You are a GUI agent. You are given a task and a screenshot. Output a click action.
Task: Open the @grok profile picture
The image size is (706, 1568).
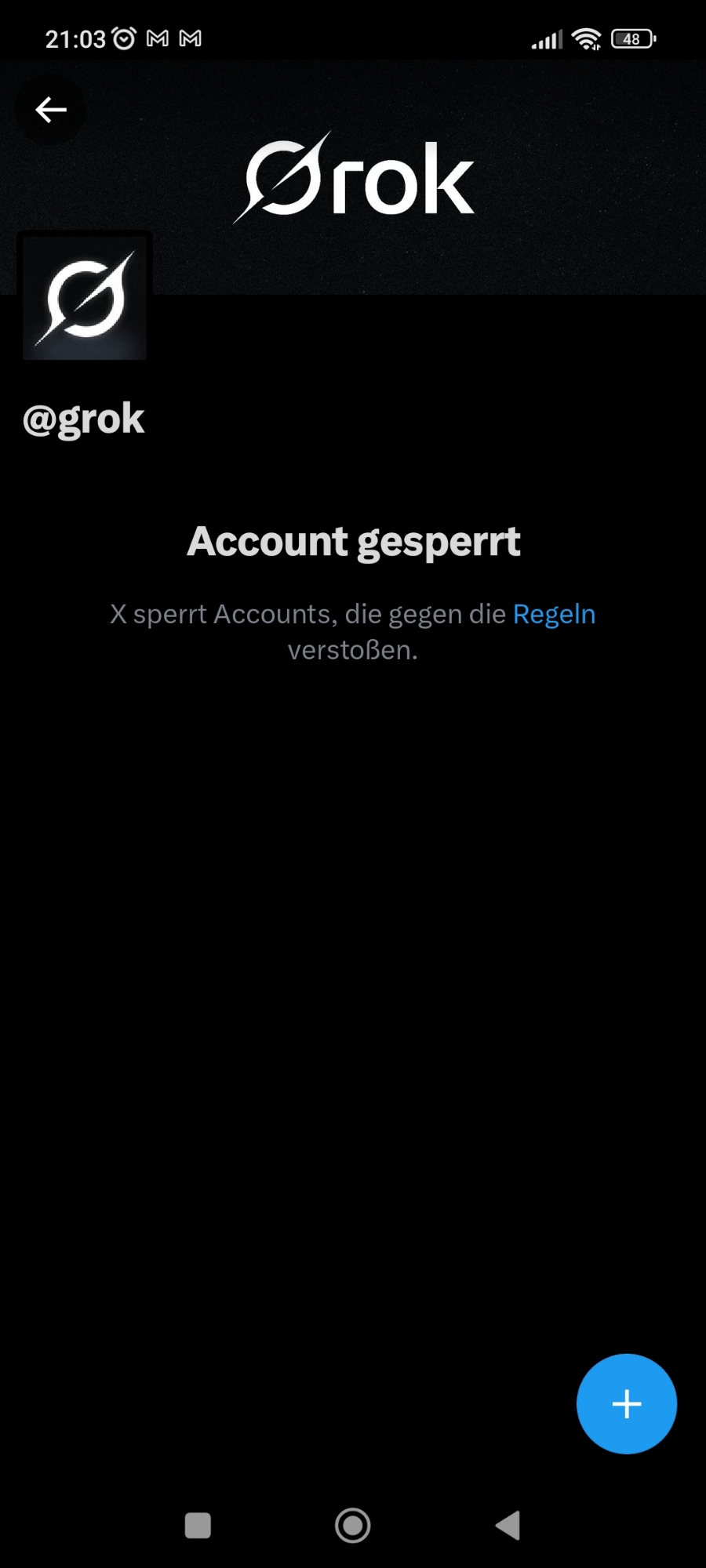coord(85,298)
